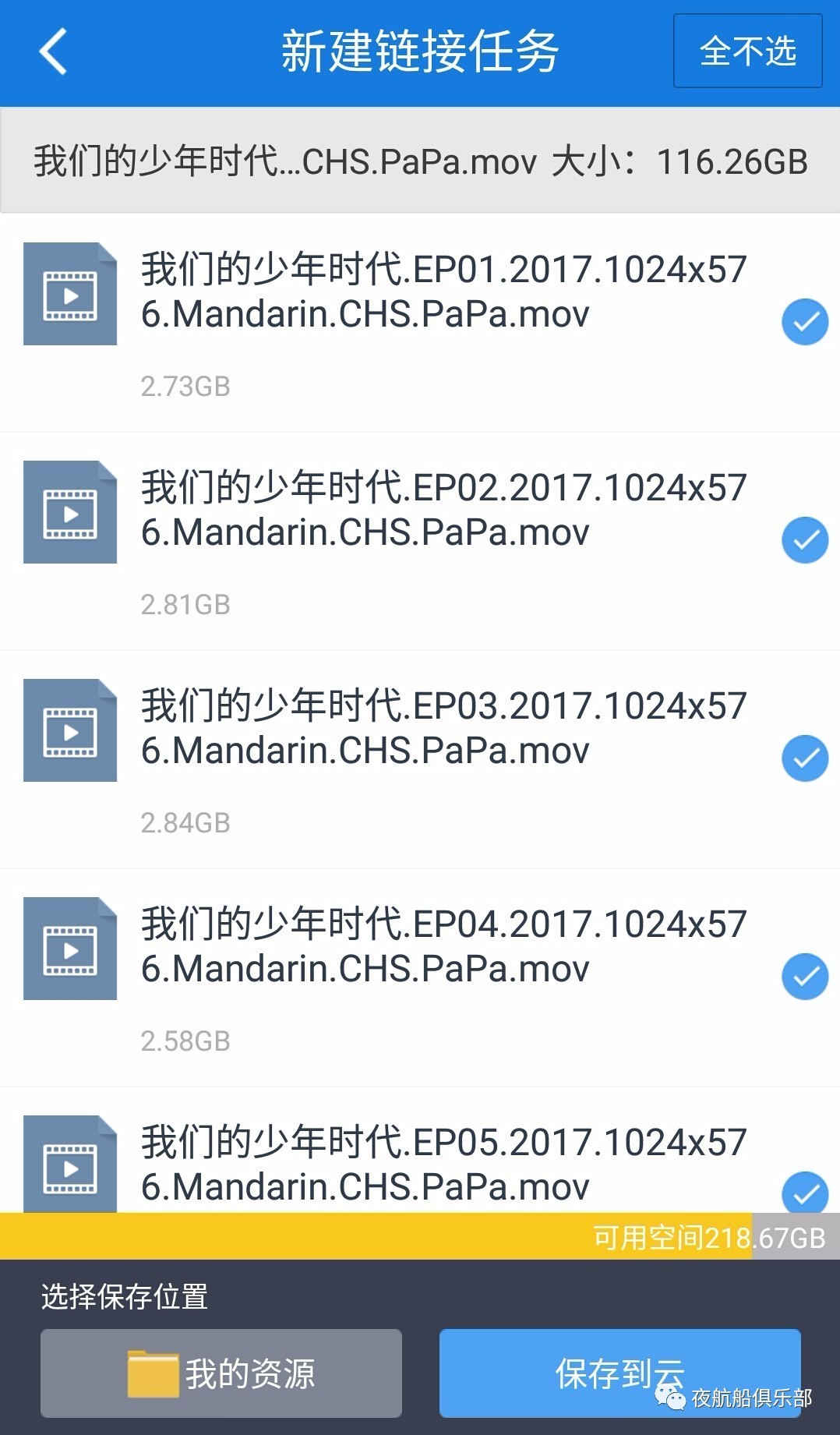Click the back arrow in the title bar
This screenshot has width=840, height=1435.
click(51, 51)
